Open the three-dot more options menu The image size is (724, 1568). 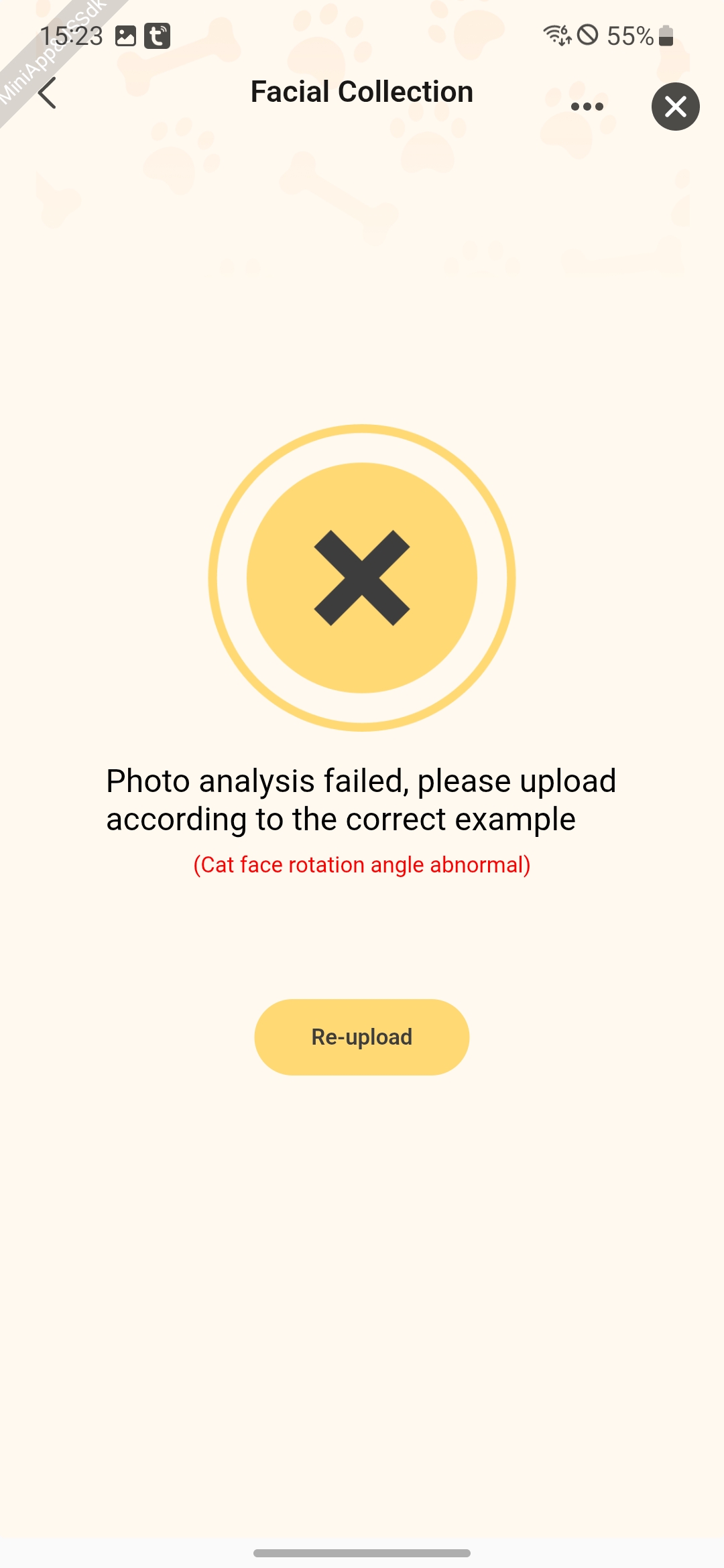587,107
